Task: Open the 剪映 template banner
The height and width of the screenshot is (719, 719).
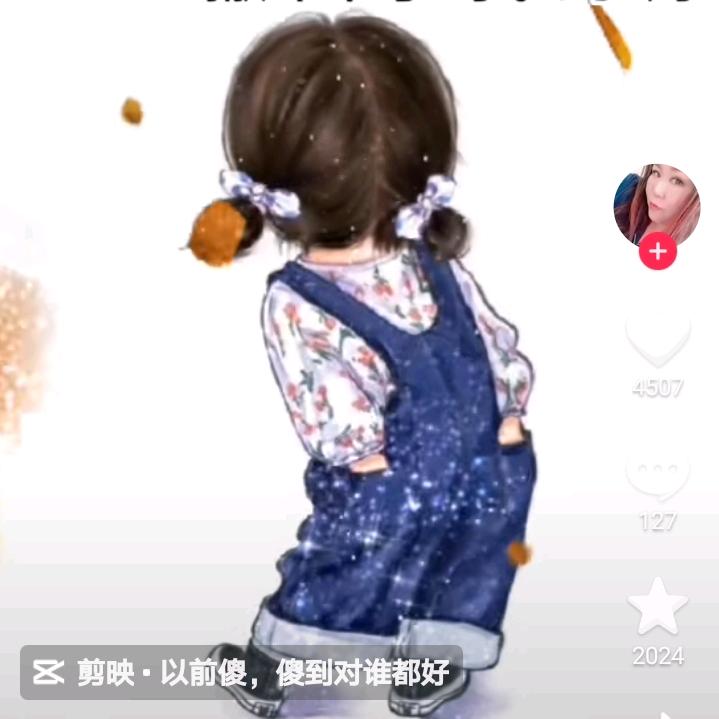Action: 241,673
